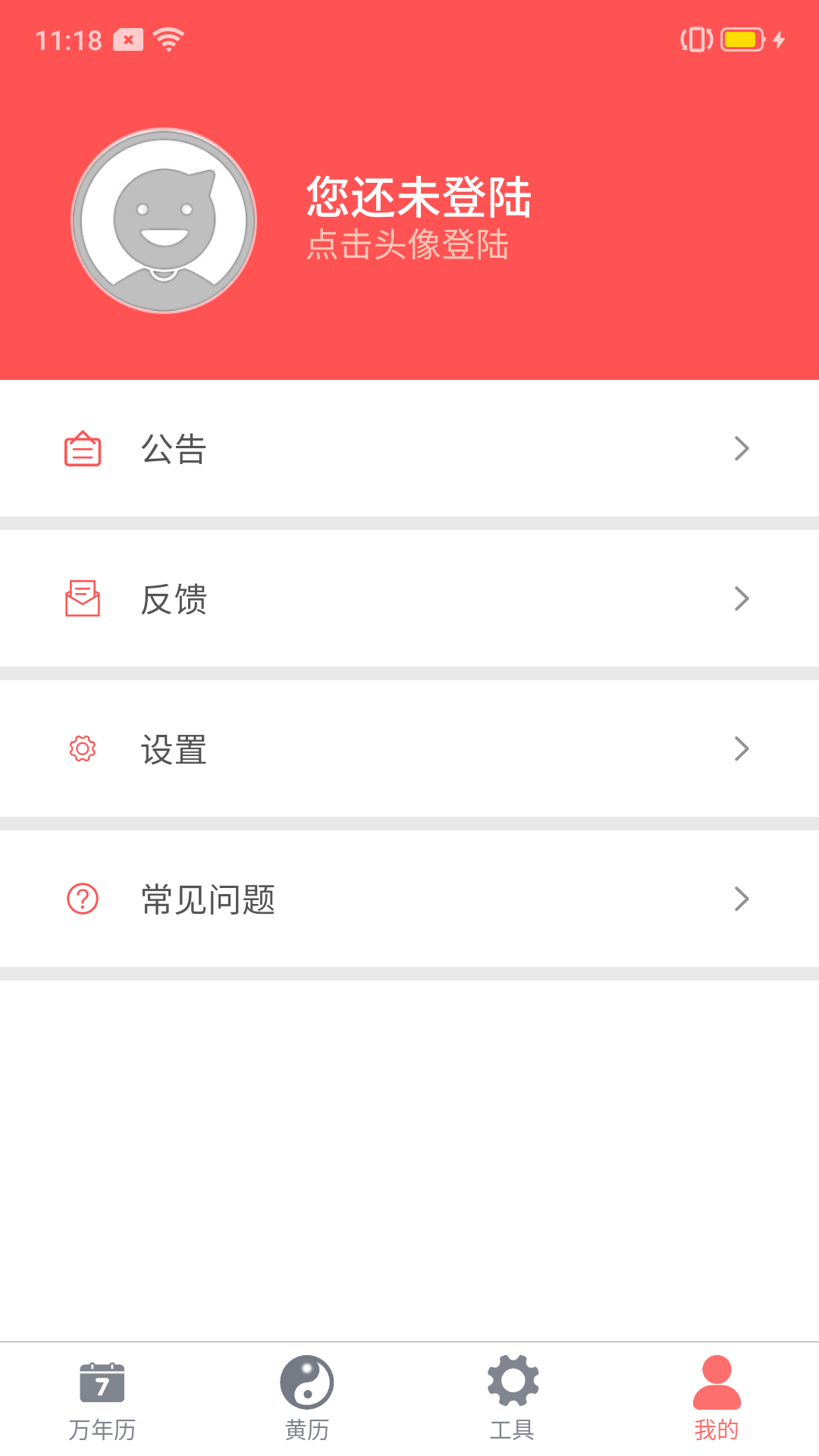The width and height of the screenshot is (819, 1456).
Task: Open the 黄历 yin-yang tab icon
Action: pos(307,1382)
